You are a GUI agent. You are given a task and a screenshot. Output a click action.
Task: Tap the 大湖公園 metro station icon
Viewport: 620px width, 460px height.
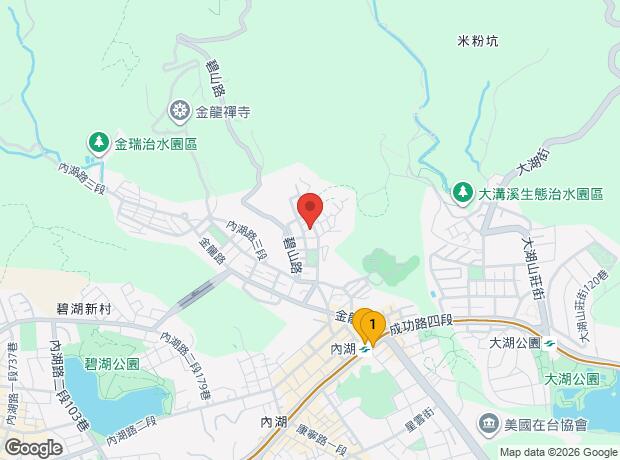click(548, 343)
